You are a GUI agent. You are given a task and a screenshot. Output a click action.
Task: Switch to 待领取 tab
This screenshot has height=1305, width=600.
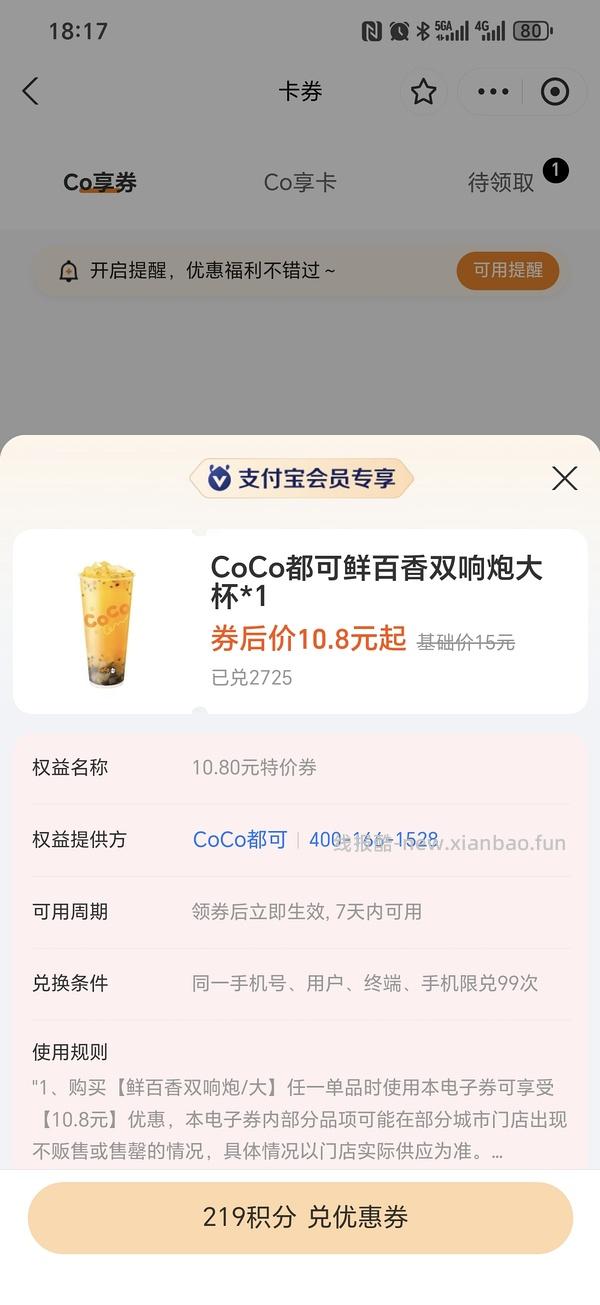point(501,183)
